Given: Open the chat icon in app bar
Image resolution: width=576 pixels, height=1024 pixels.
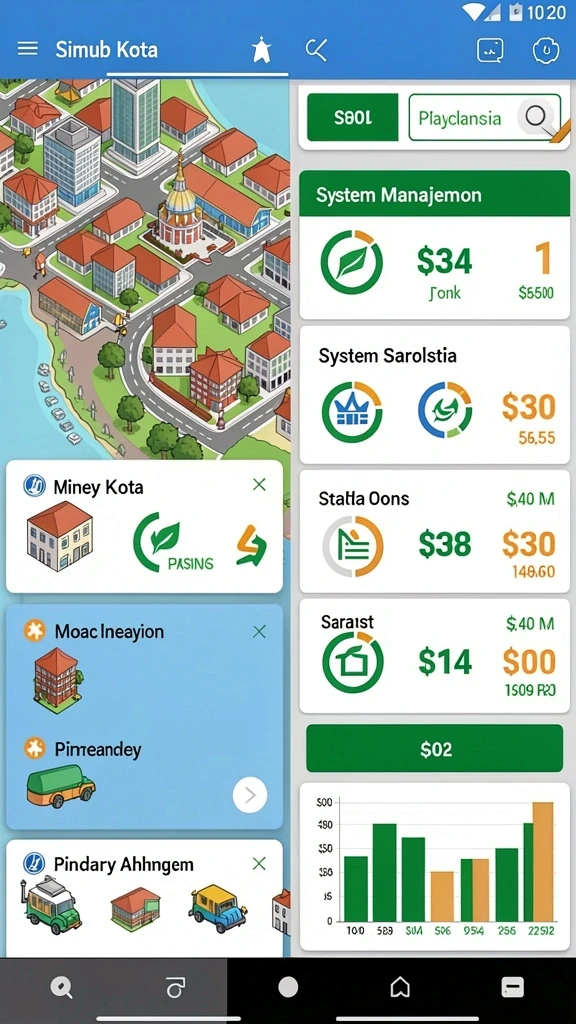Looking at the screenshot, I should 490,50.
